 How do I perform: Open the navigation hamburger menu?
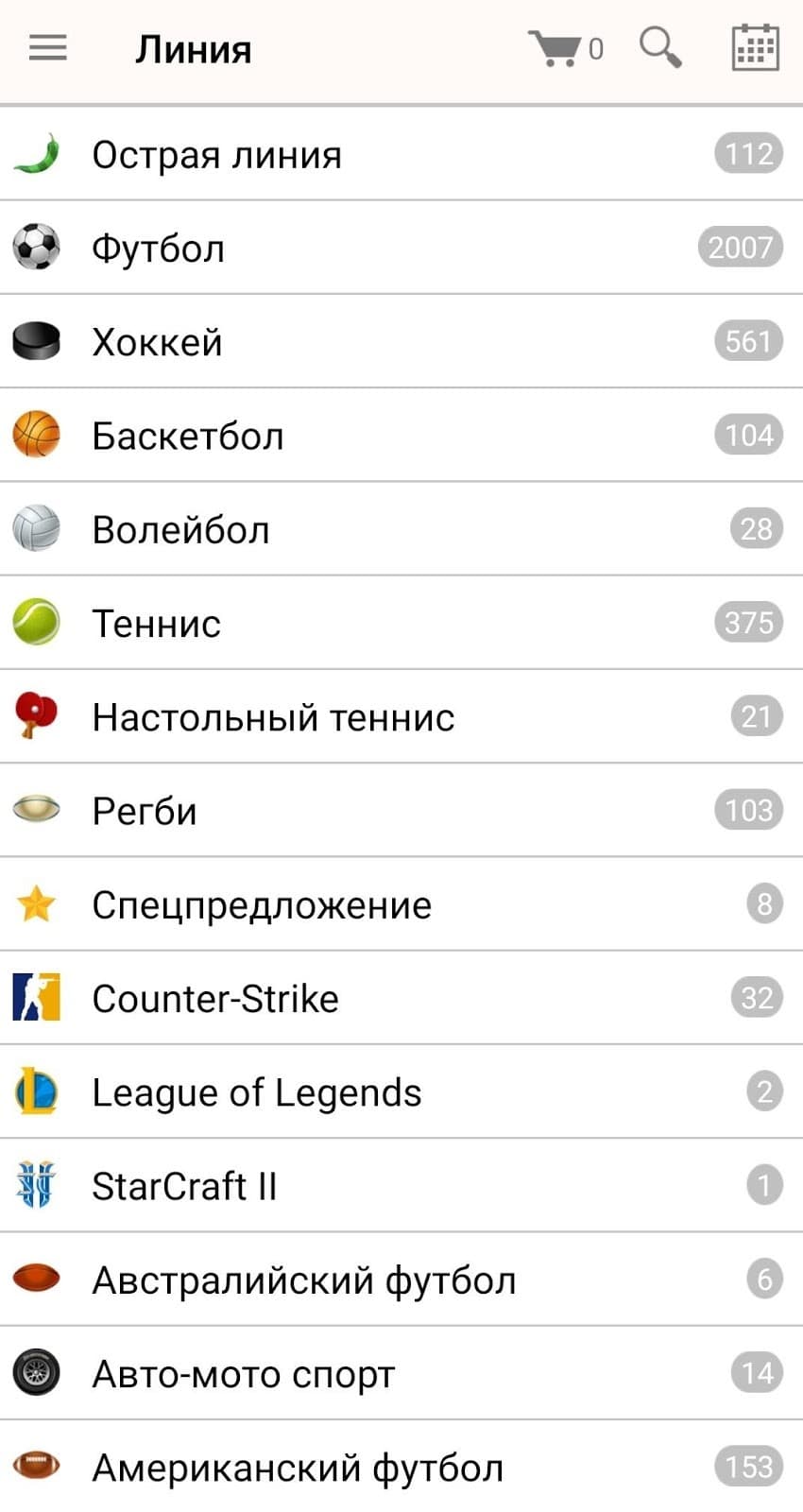[47, 48]
